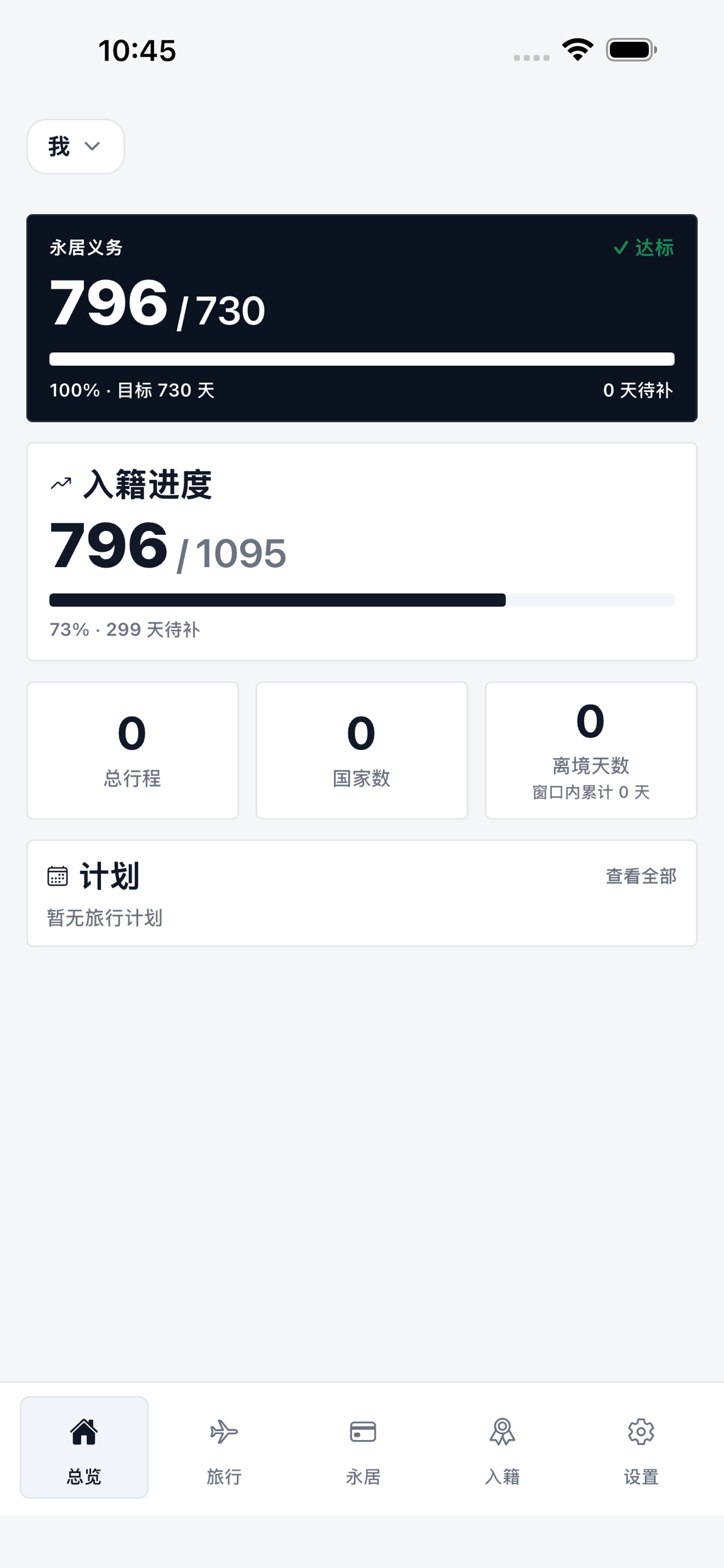Tap 查看全部 in the 计划 section
The image size is (724, 1568).
[x=641, y=876]
